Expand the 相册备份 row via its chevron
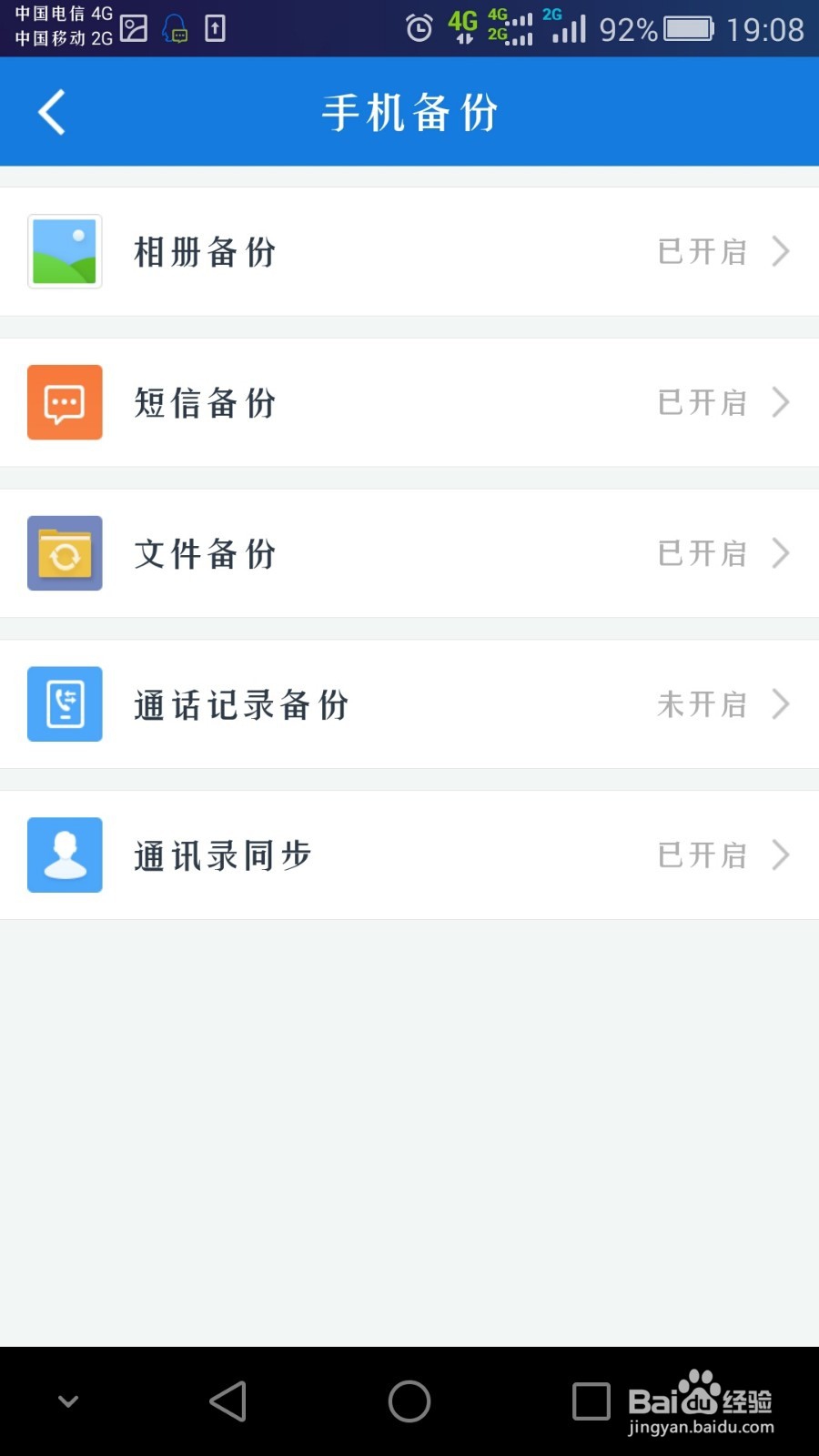 pos(781,252)
